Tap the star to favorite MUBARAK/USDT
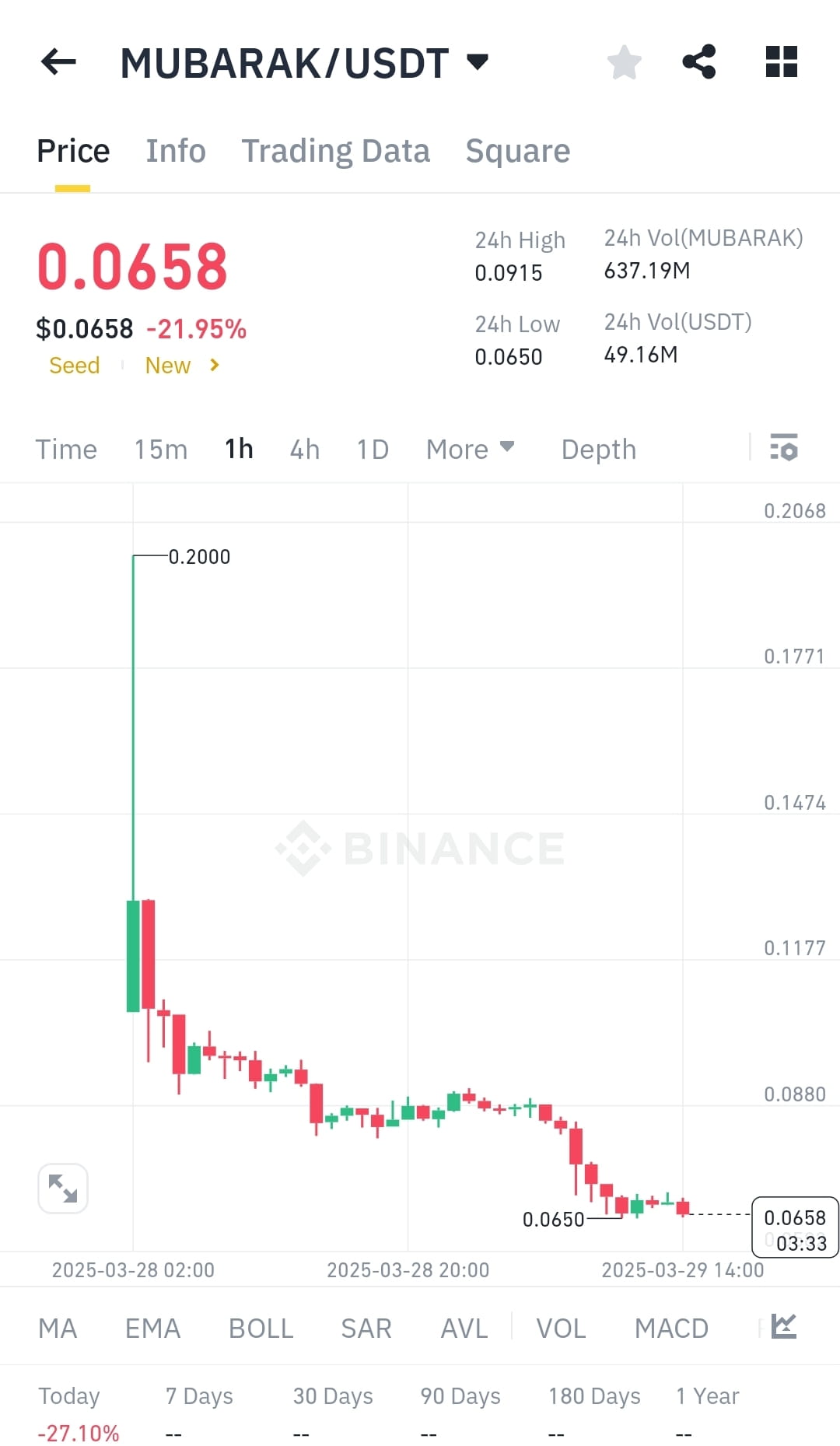The image size is (840, 1446). pos(624,62)
